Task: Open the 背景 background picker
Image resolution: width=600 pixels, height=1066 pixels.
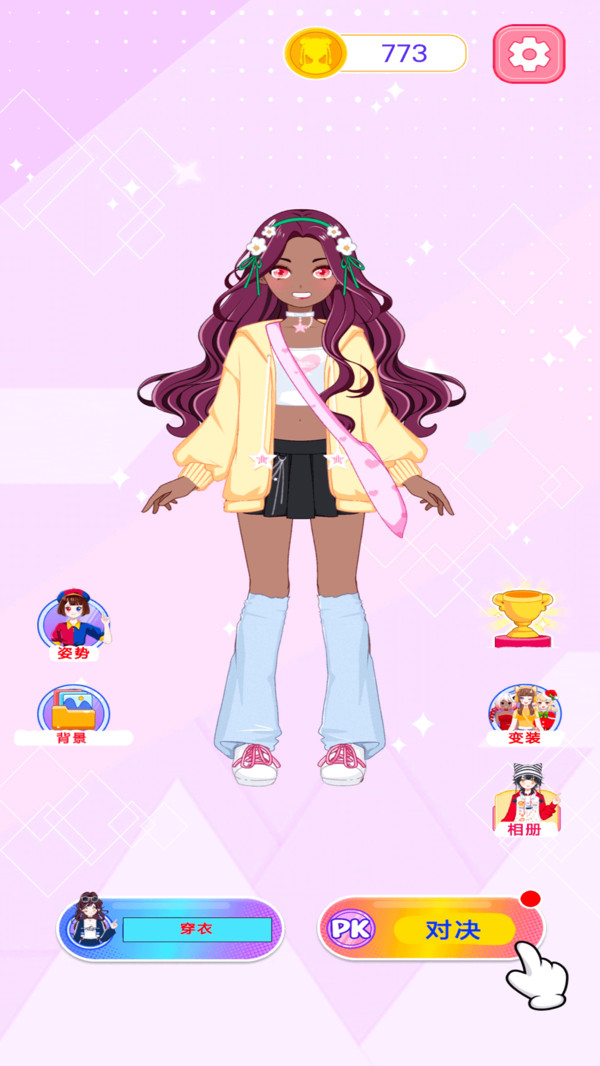Action: (73, 715)
